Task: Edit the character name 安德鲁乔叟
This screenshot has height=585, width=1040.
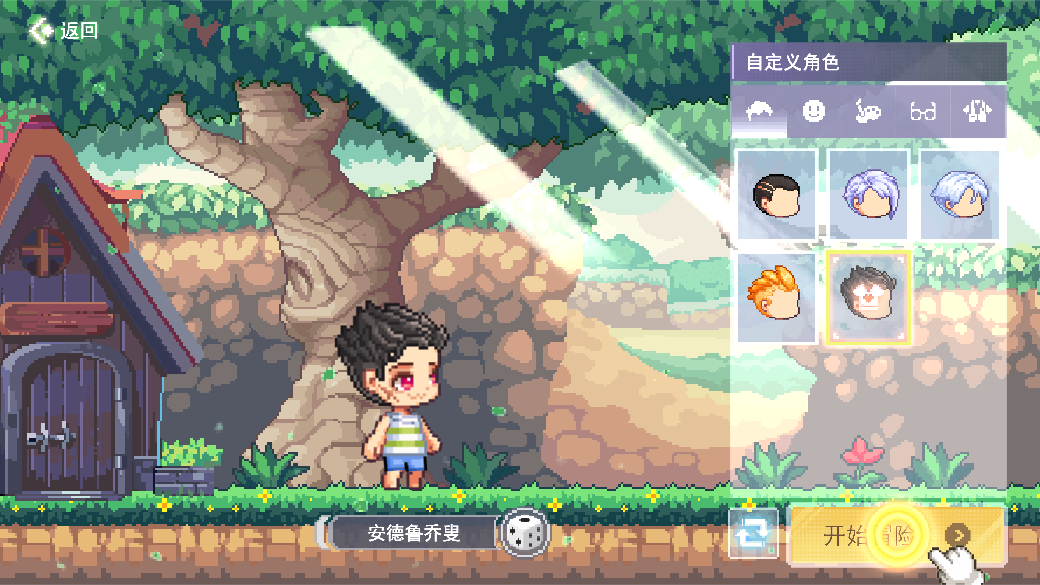Action: pos(414,533)
